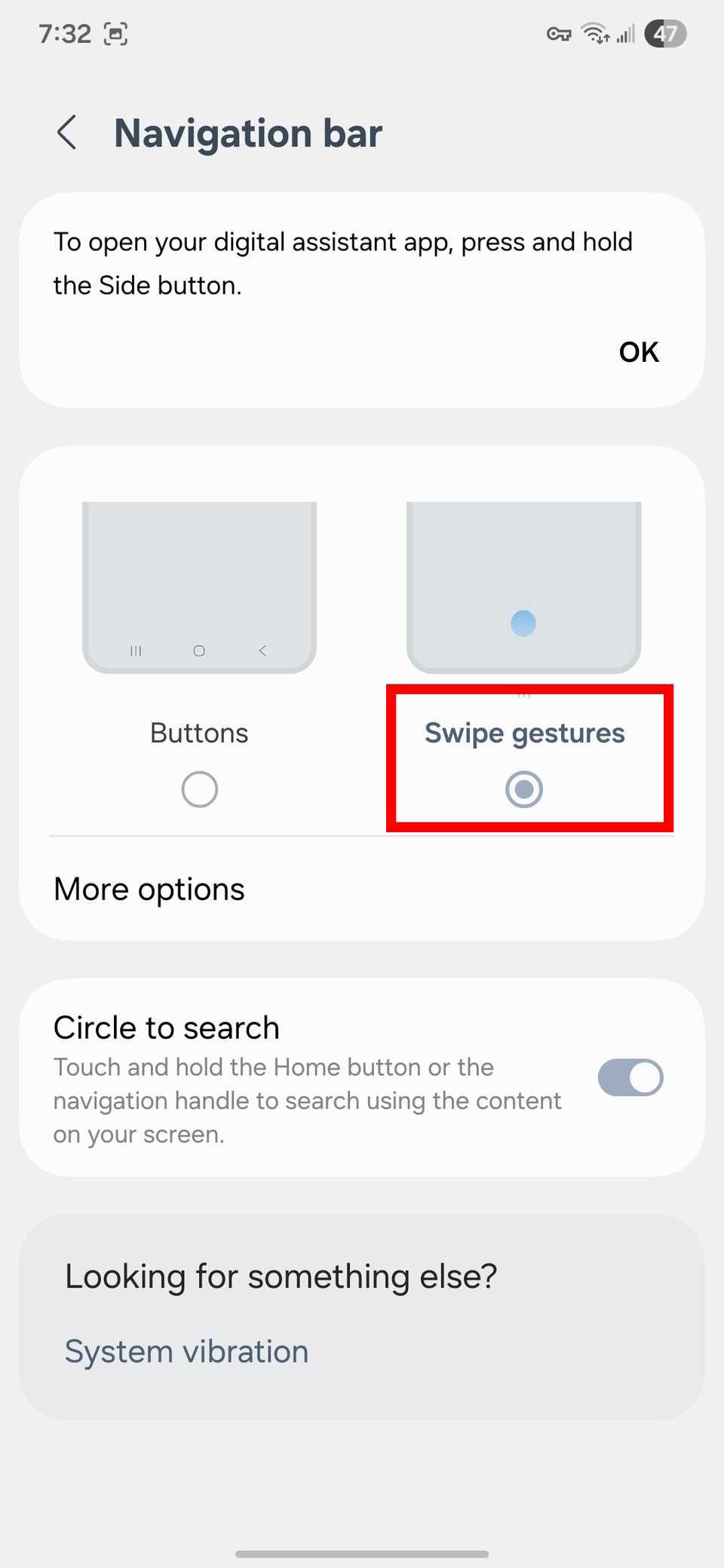
Task: Open the System vibration link
Action: 186,1352
